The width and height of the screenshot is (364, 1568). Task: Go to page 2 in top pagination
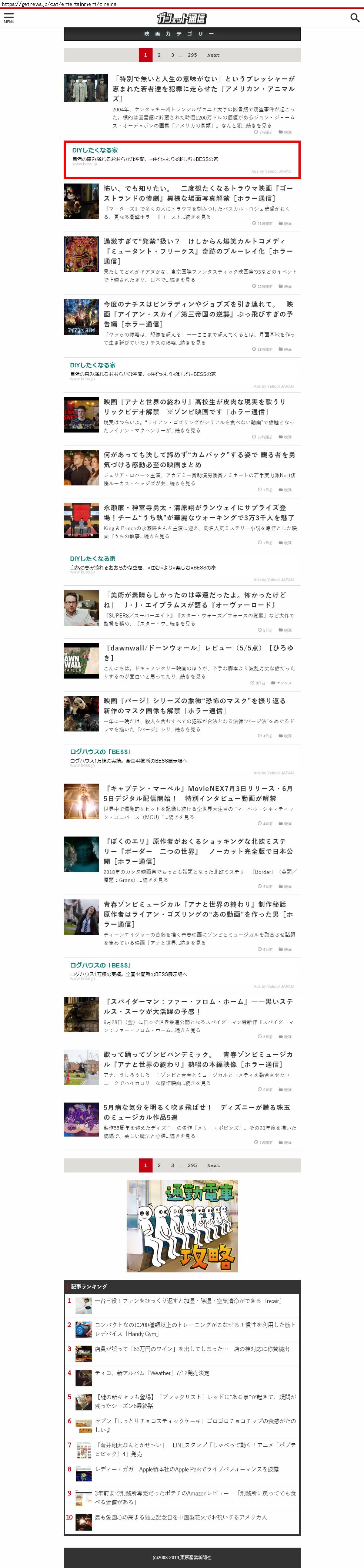point(159,55)
